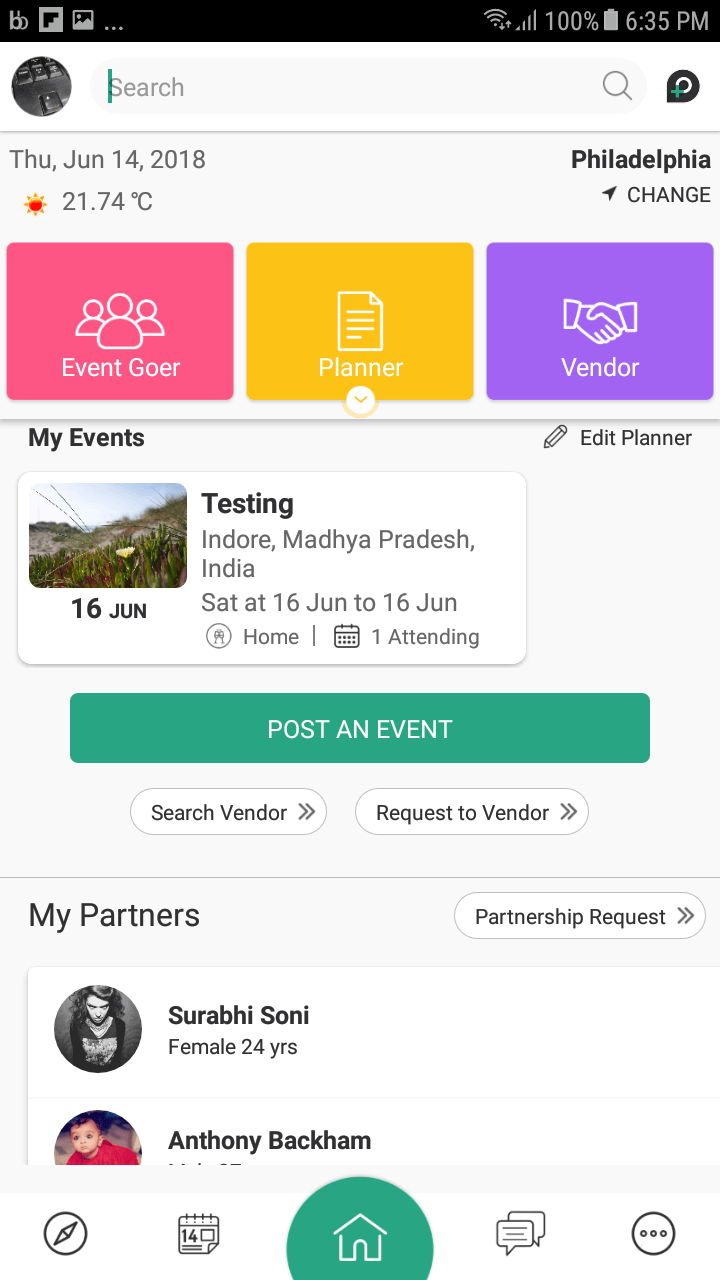Open Edit Planner

point(618,438)
